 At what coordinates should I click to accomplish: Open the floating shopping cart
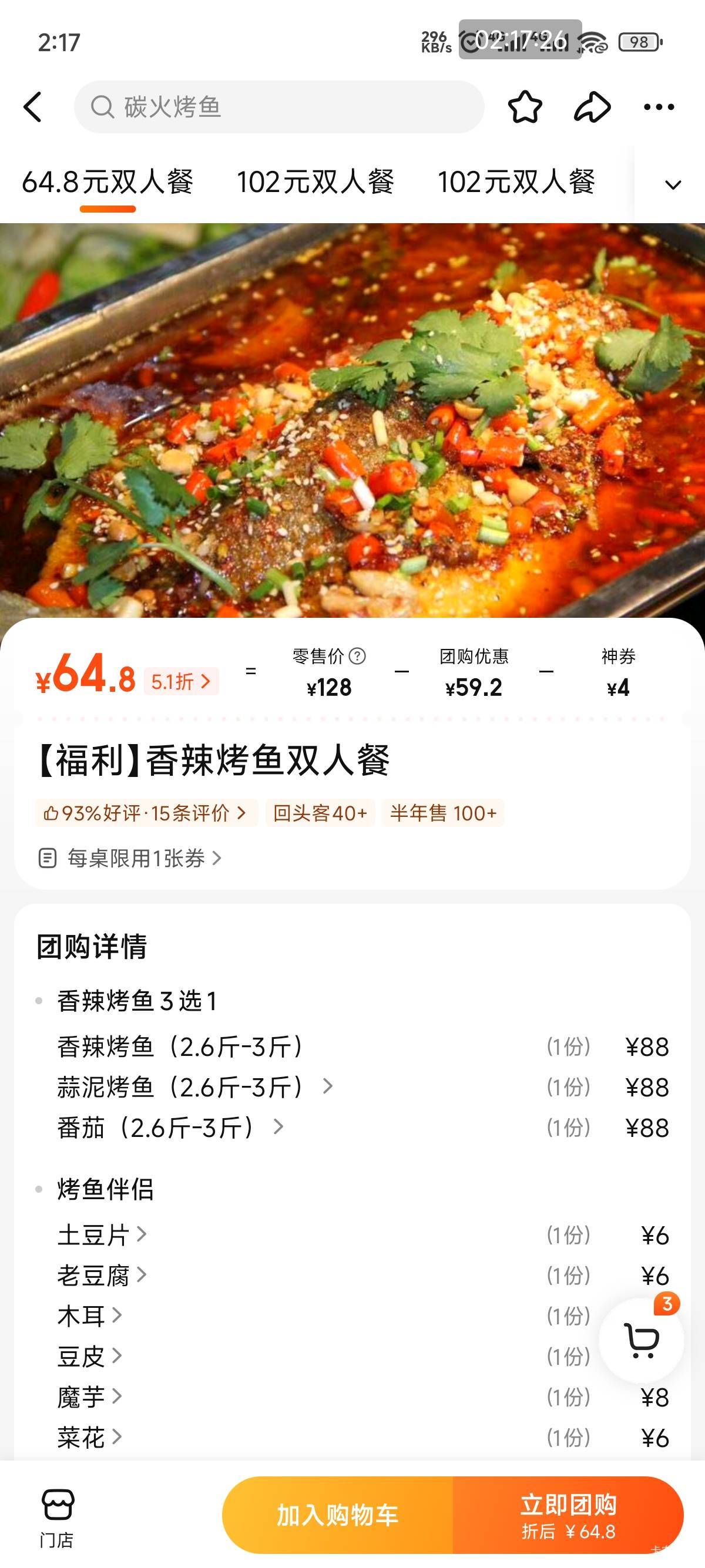[x=642, y=1341]
